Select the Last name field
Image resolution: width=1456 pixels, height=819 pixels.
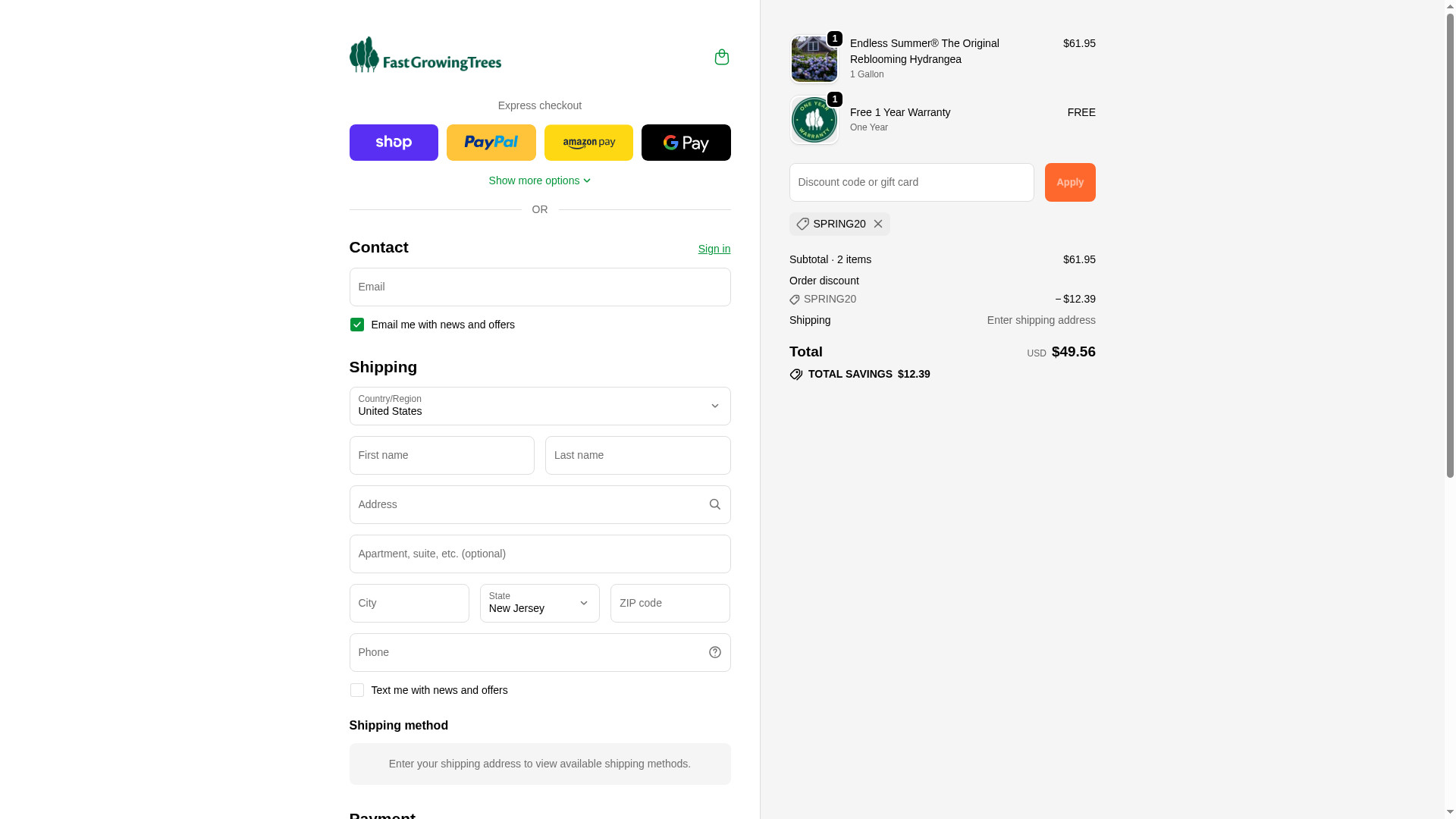point(637,455)
